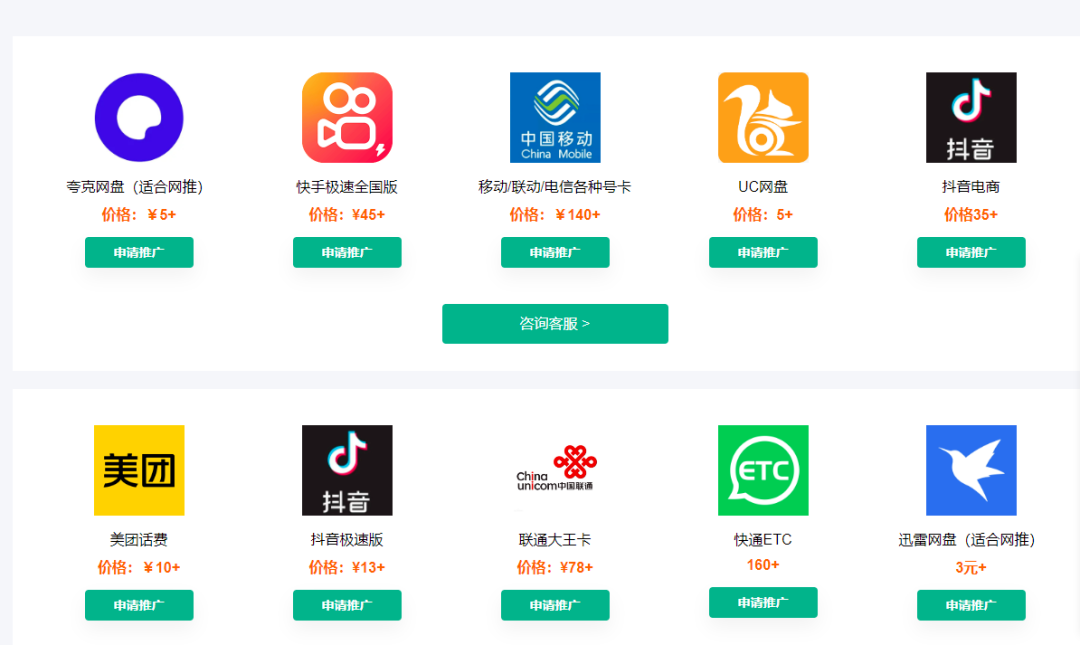View the 快通ETC product image
Viewport: 1080px width, 645px height.
tap(763, 470)
